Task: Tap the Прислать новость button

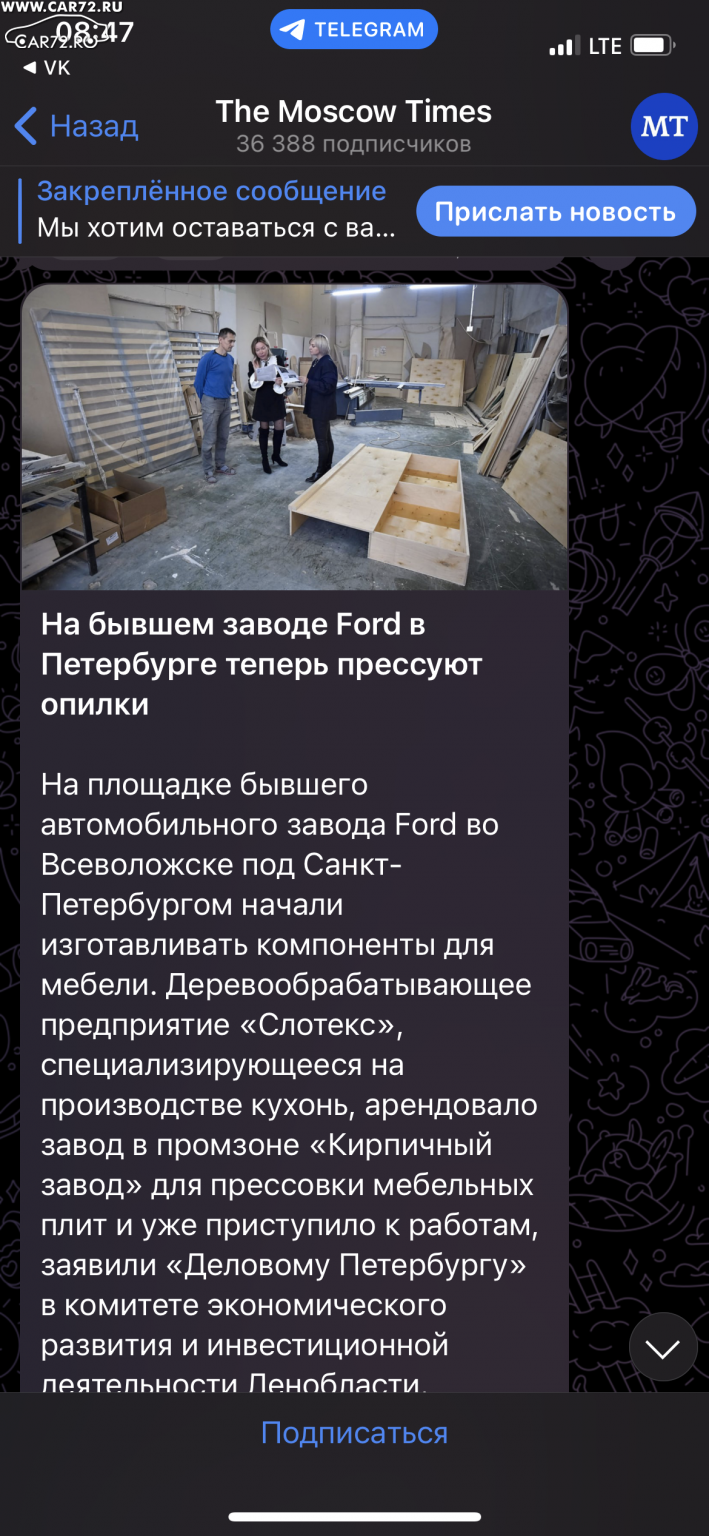Action: coord(555,211)
